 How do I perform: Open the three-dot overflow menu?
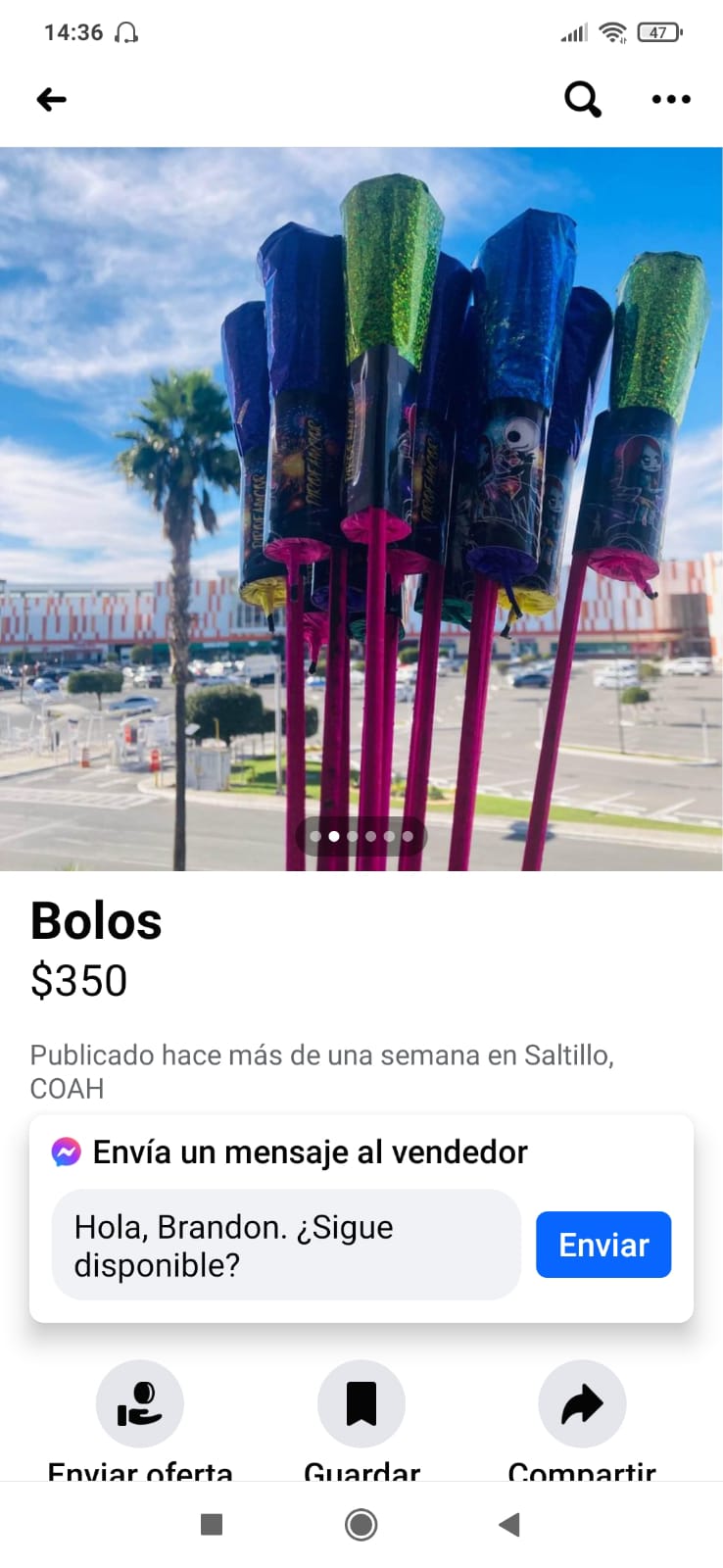point(671,99)
